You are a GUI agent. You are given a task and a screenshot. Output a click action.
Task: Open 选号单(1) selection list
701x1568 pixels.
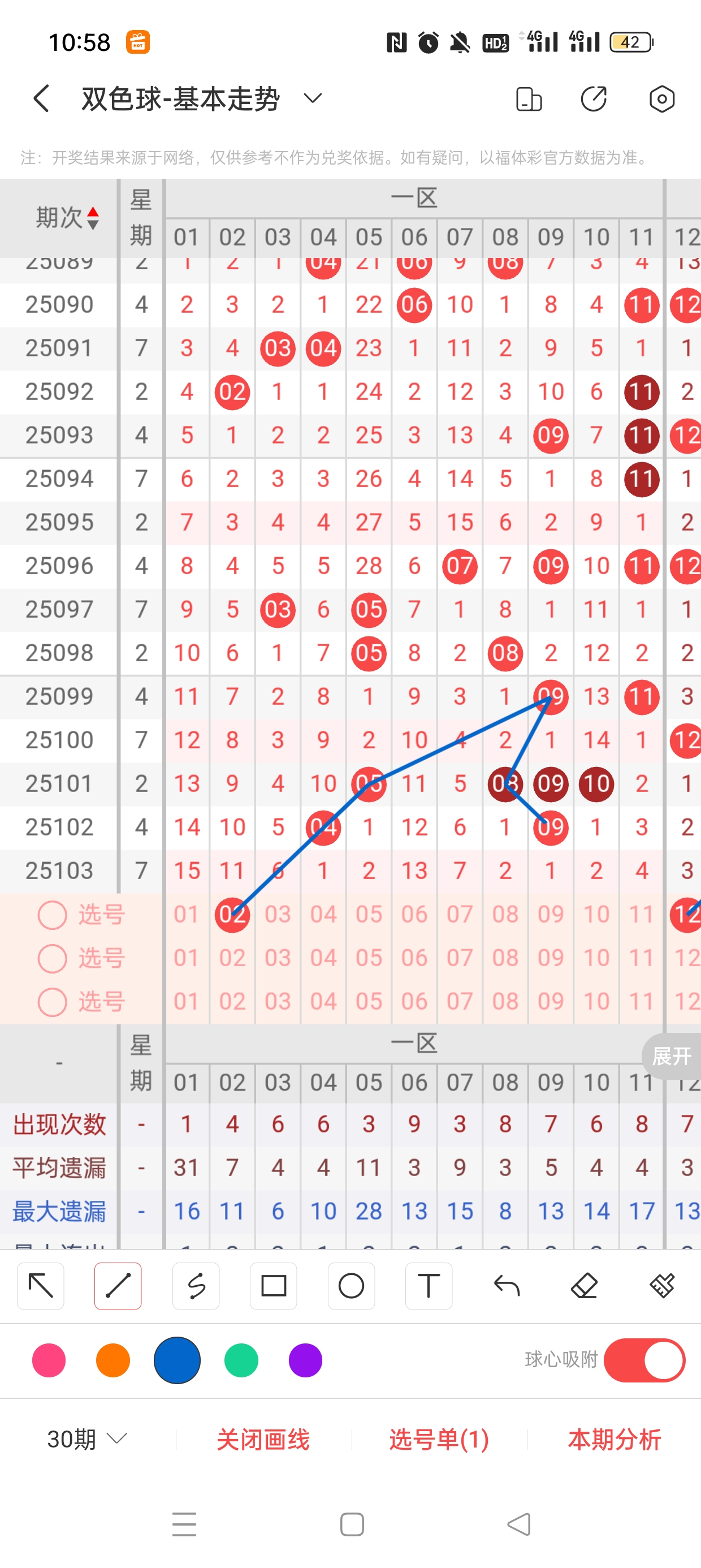(439, 1440)
